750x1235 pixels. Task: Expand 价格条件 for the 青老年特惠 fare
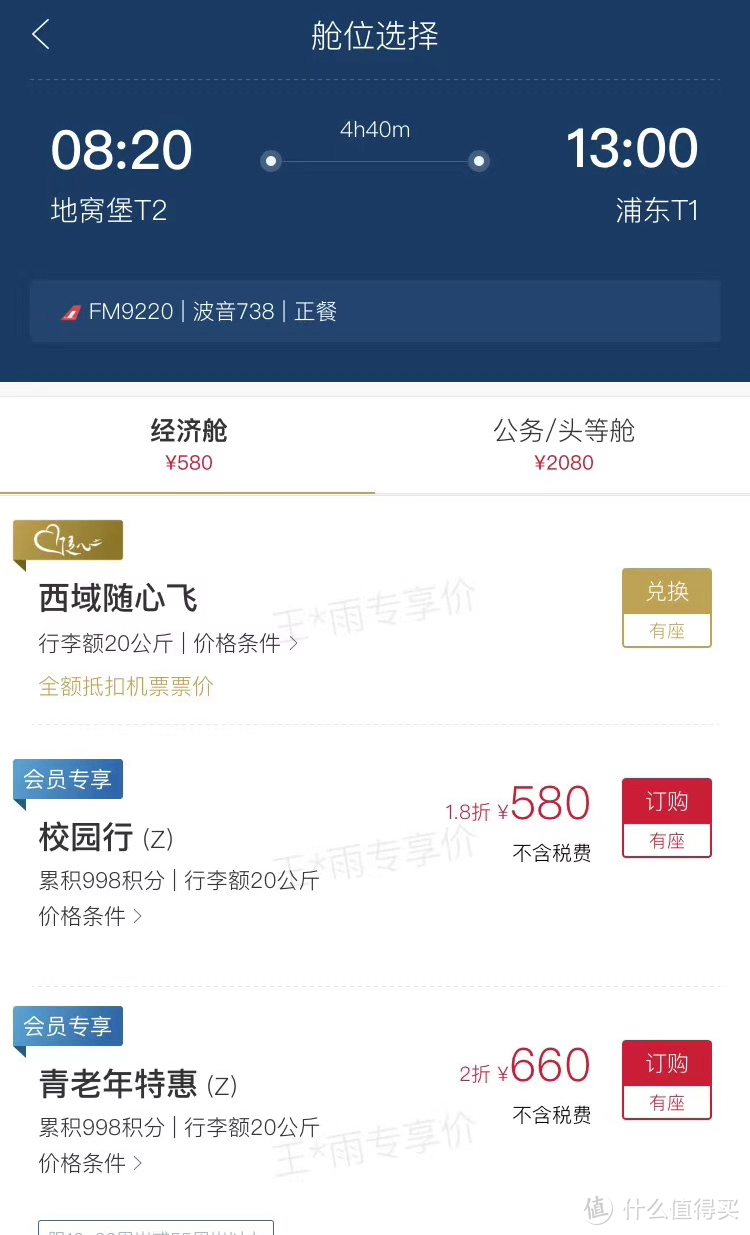click(90, 1163)
